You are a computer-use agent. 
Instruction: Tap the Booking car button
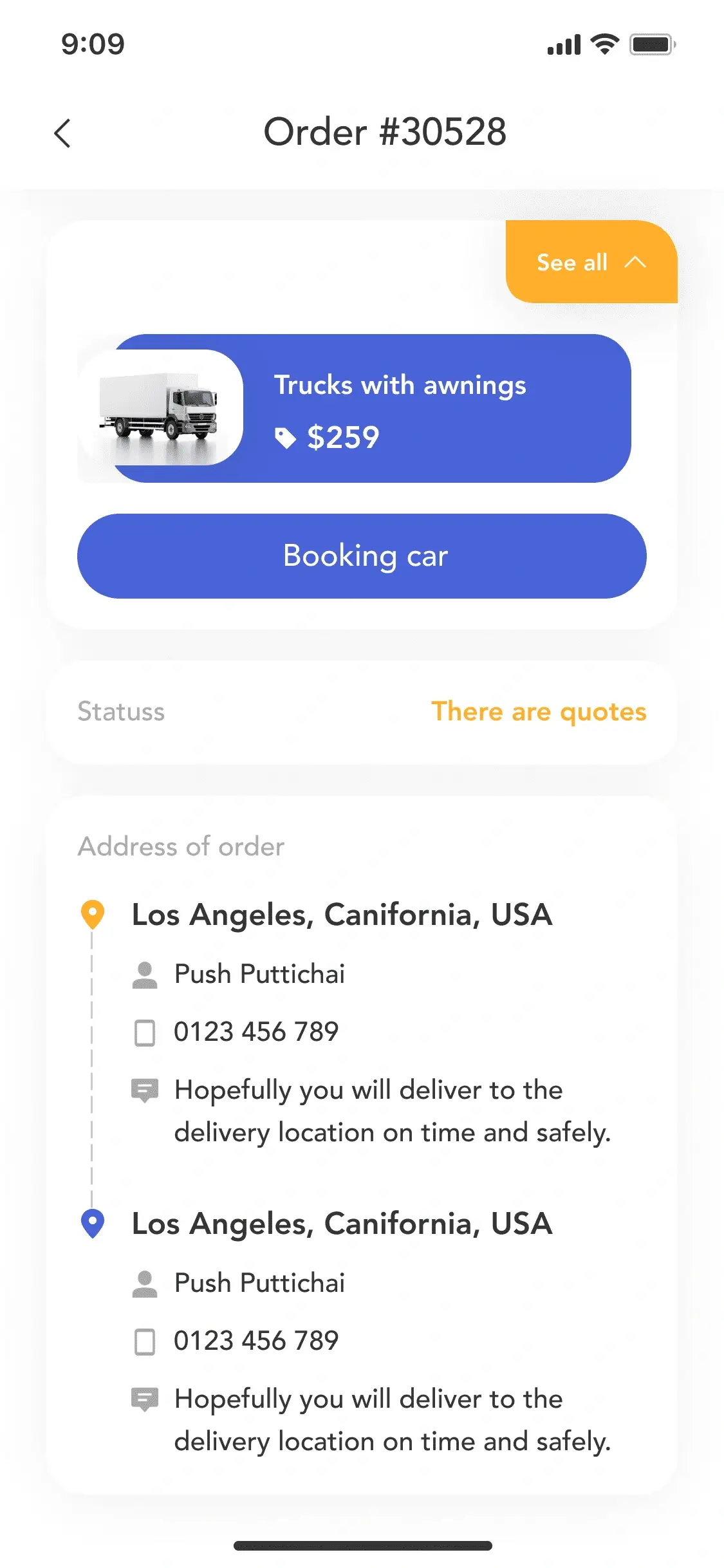(x=362, y=556)
